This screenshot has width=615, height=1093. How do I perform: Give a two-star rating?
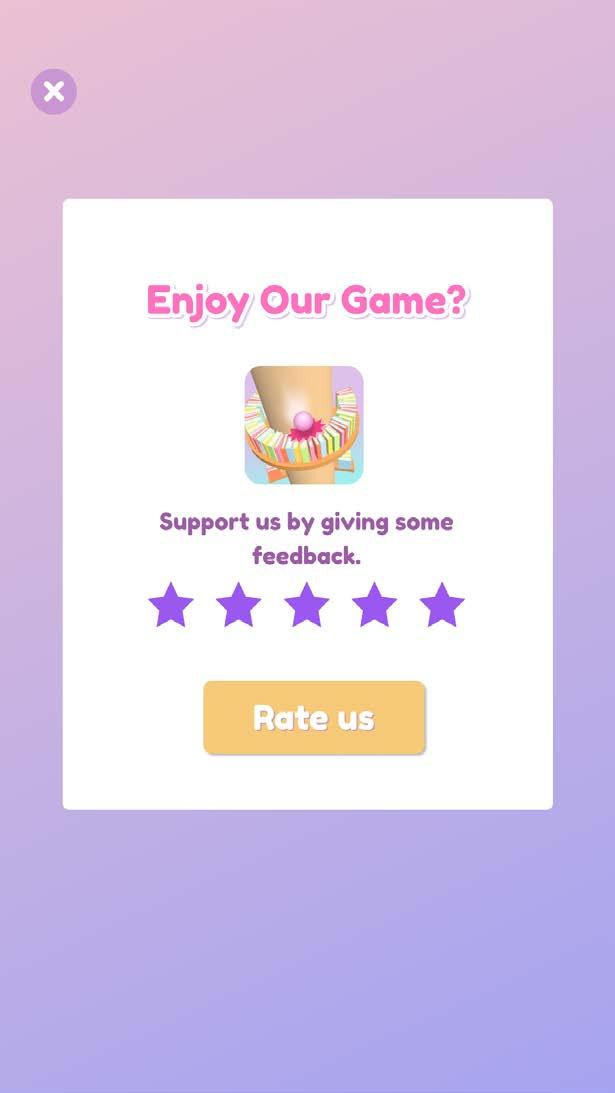239,605
